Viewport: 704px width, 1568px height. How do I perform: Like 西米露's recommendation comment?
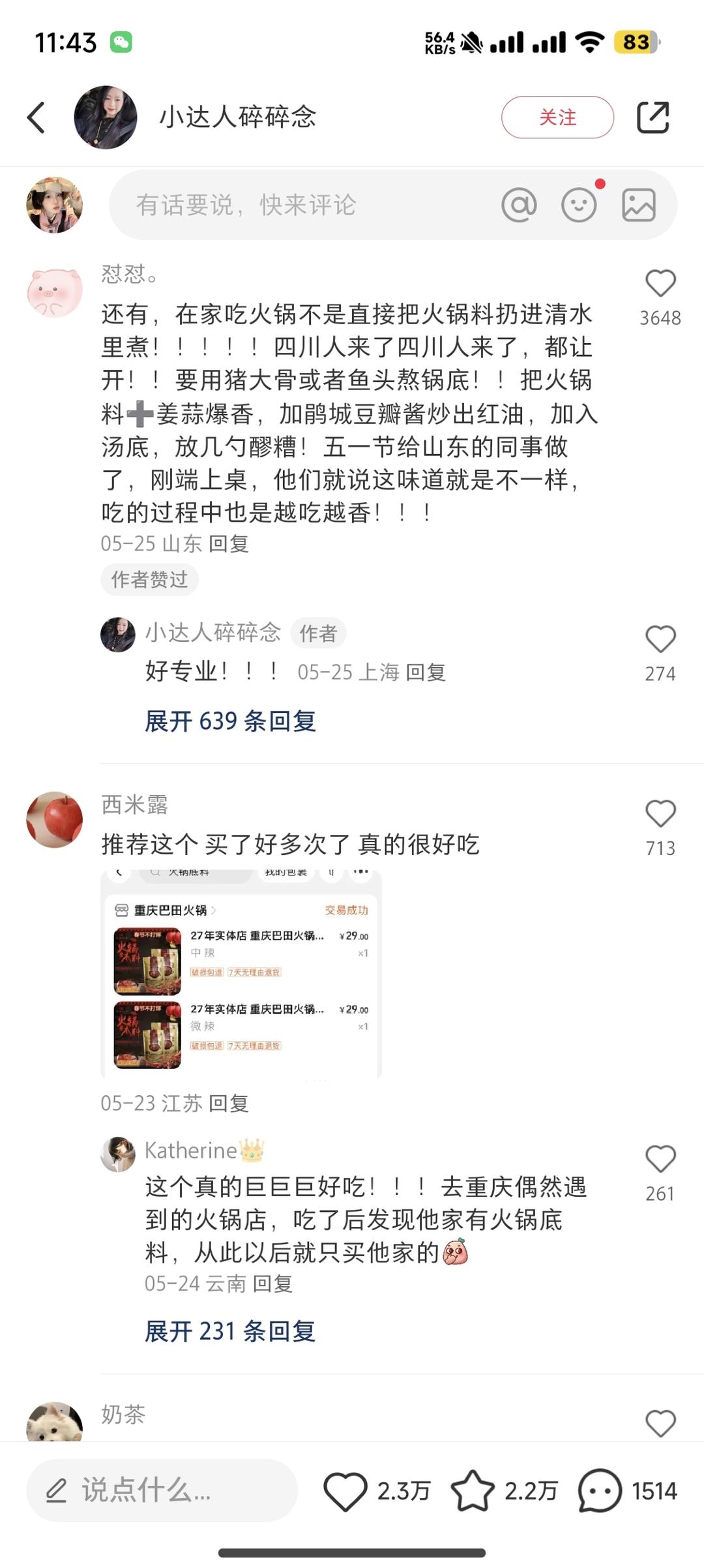[x=661, y=812]
